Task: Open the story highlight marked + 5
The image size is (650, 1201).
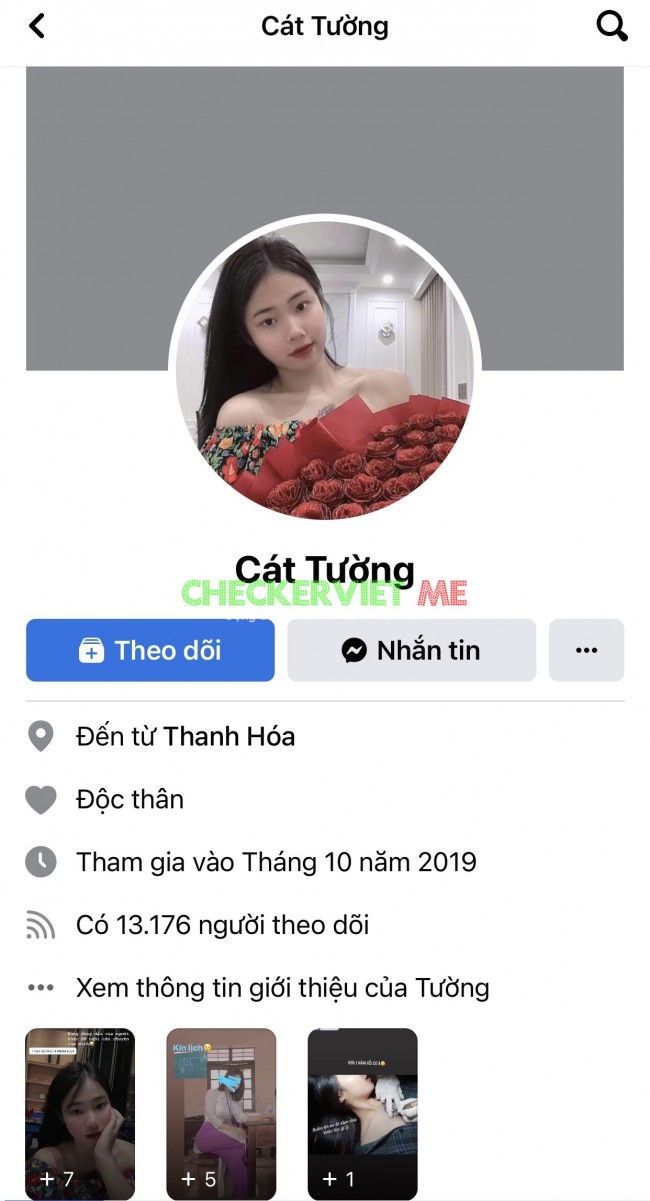Action: point(221,1112)
